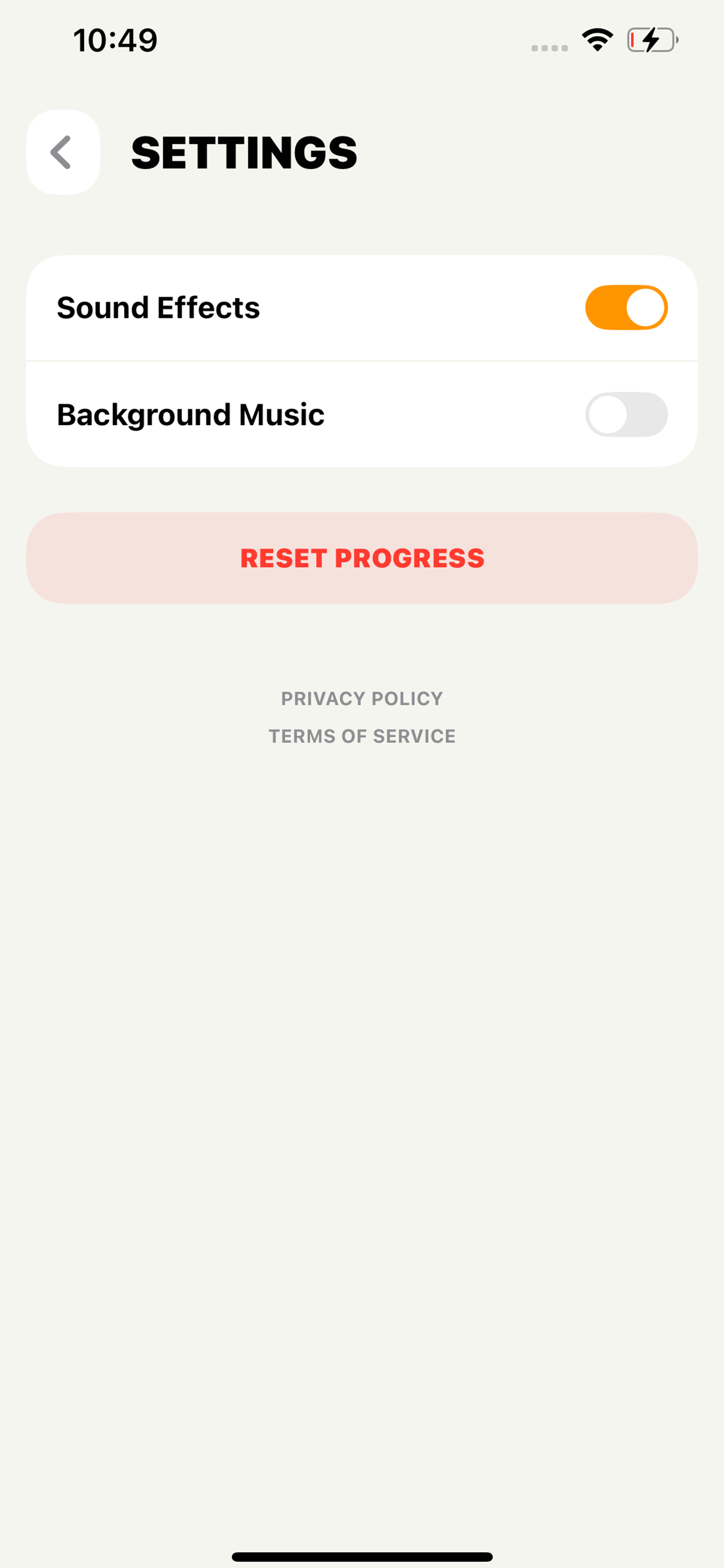Viewport: 724px width, 1568px height.
Task: Turn off the Sound Effects switch
Action: coord(626,307)
